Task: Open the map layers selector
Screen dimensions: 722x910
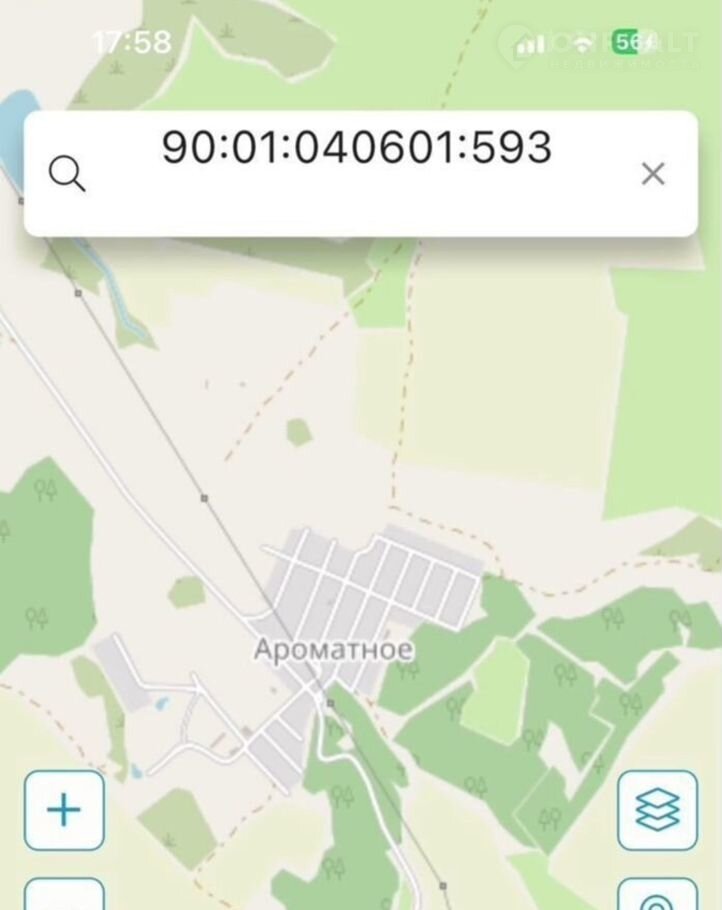Action: tap(657, 810)
